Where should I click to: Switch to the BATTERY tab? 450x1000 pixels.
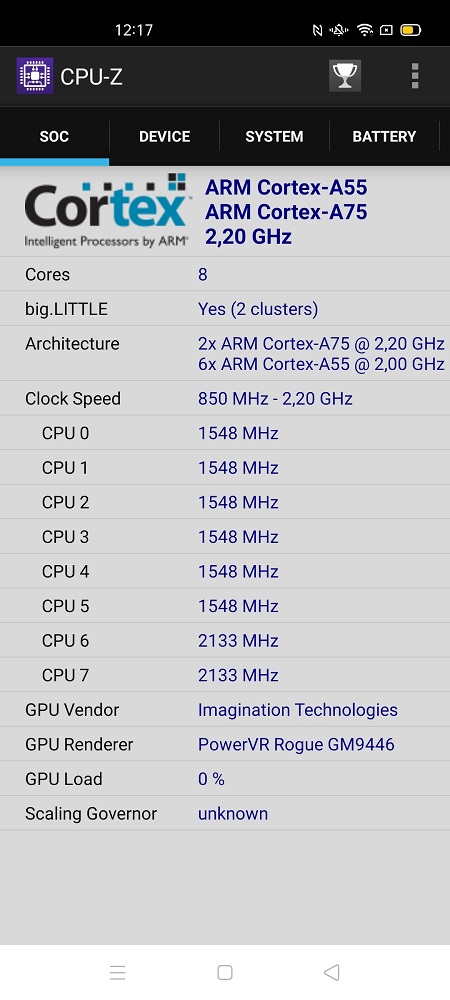(384, 136)
